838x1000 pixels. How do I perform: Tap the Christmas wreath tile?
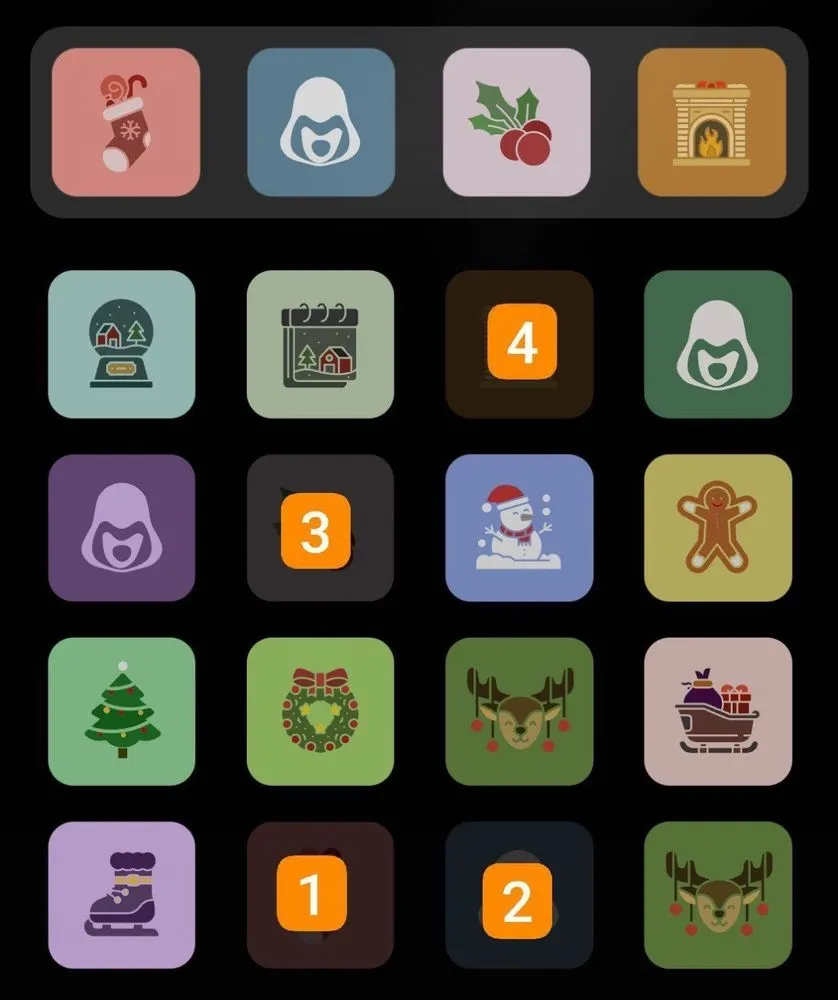(320, 711)
